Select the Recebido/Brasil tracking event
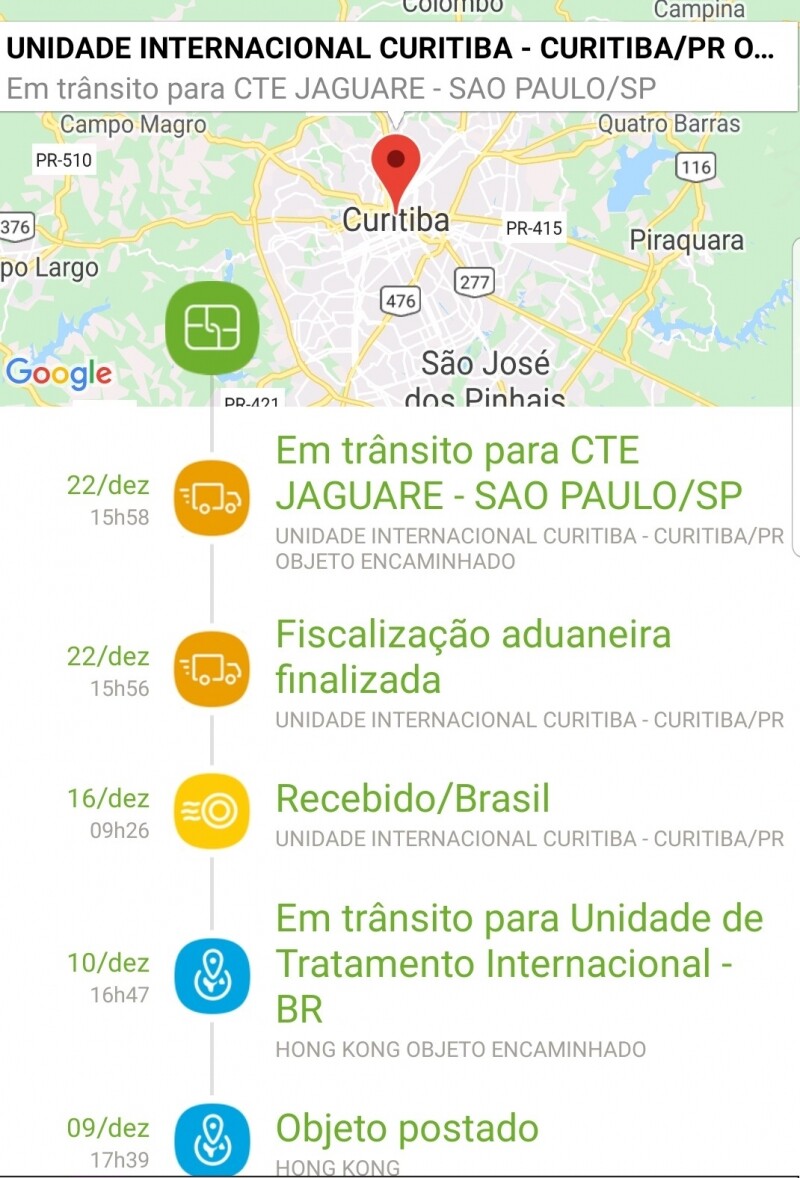 pos(413,799)
